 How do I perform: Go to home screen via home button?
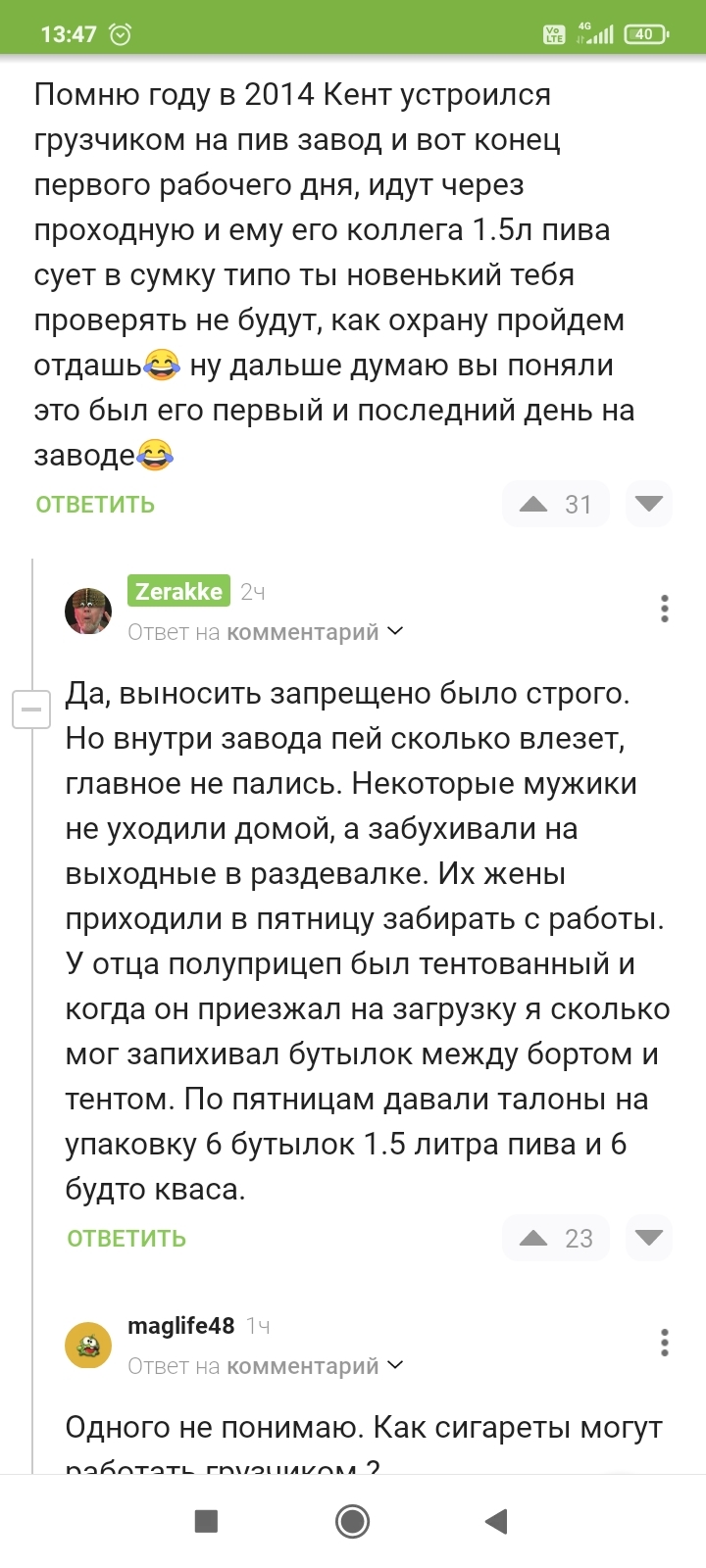click(x=352, y=1521)
